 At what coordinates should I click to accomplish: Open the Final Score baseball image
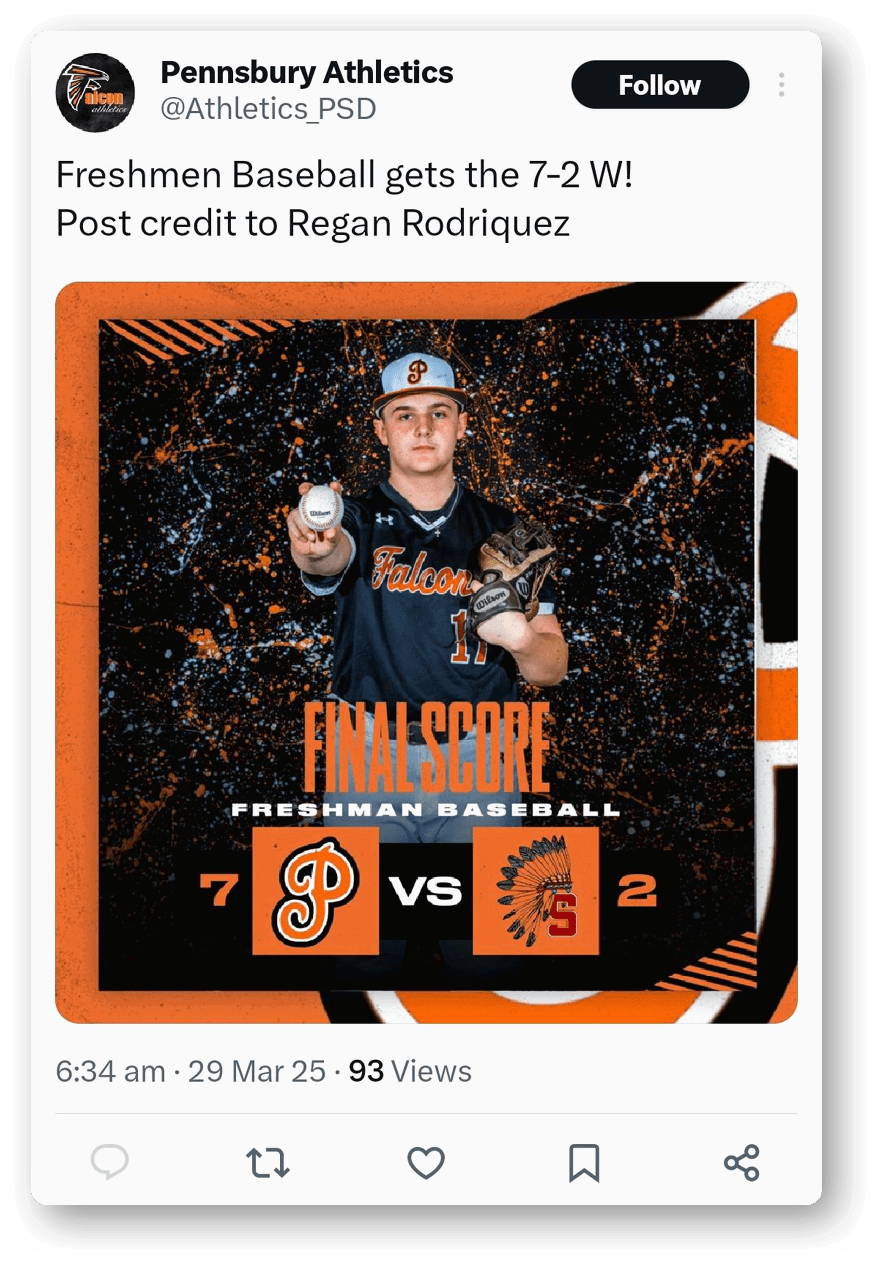pyautogui.click(x=426, y=652)
